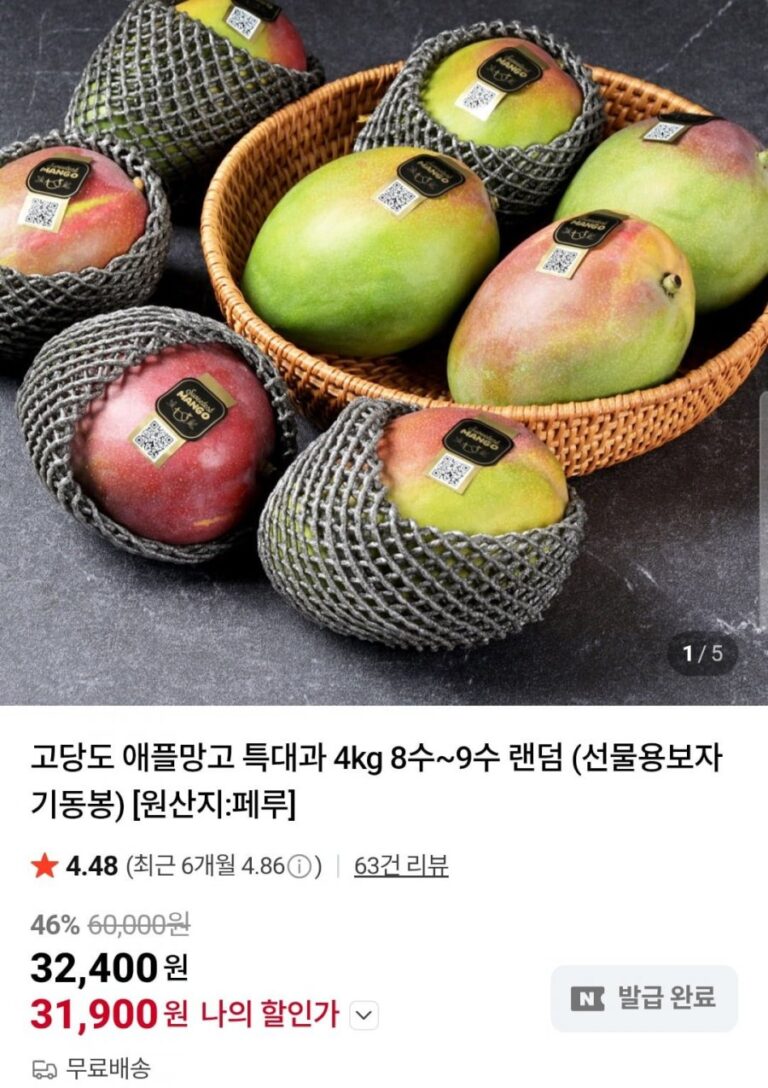Tap the 발급 완료 coupon button
This screenshot has height=1088, width=768.
(x=643, y=997)
